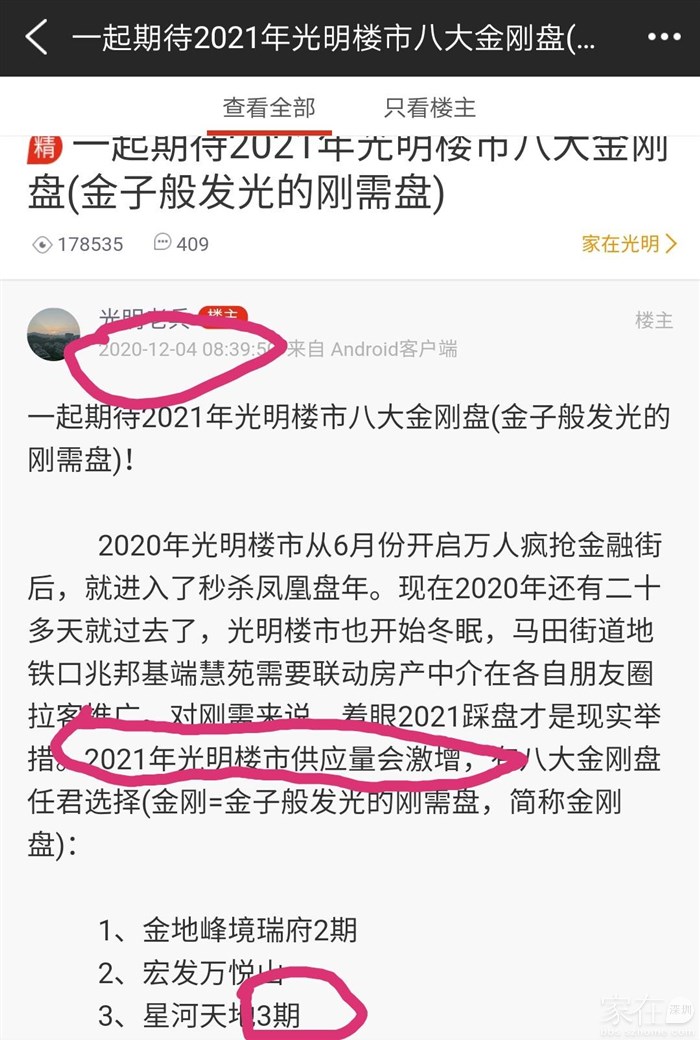Go back using the top-left arrow

click(36, 38)
